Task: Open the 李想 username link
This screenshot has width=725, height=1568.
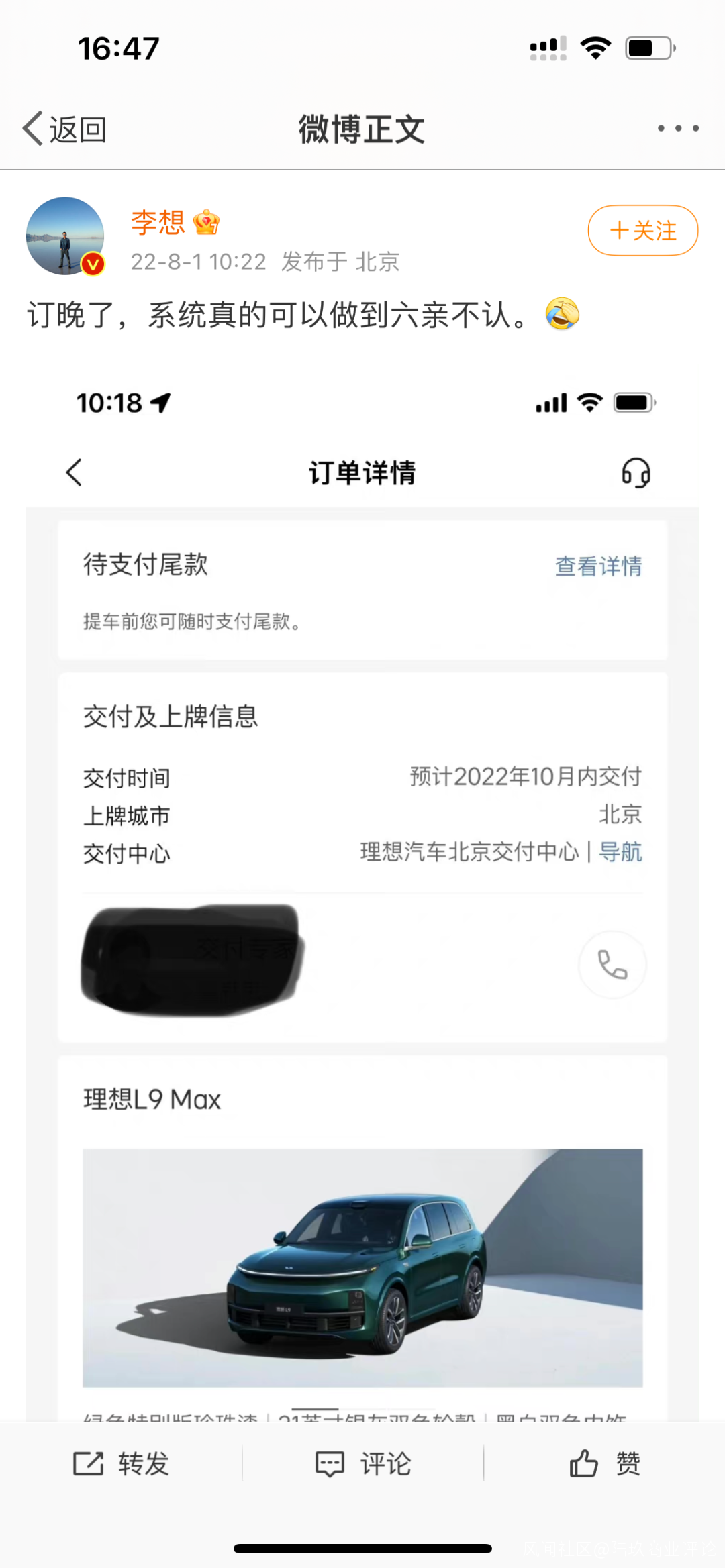Action: point(158,222)
